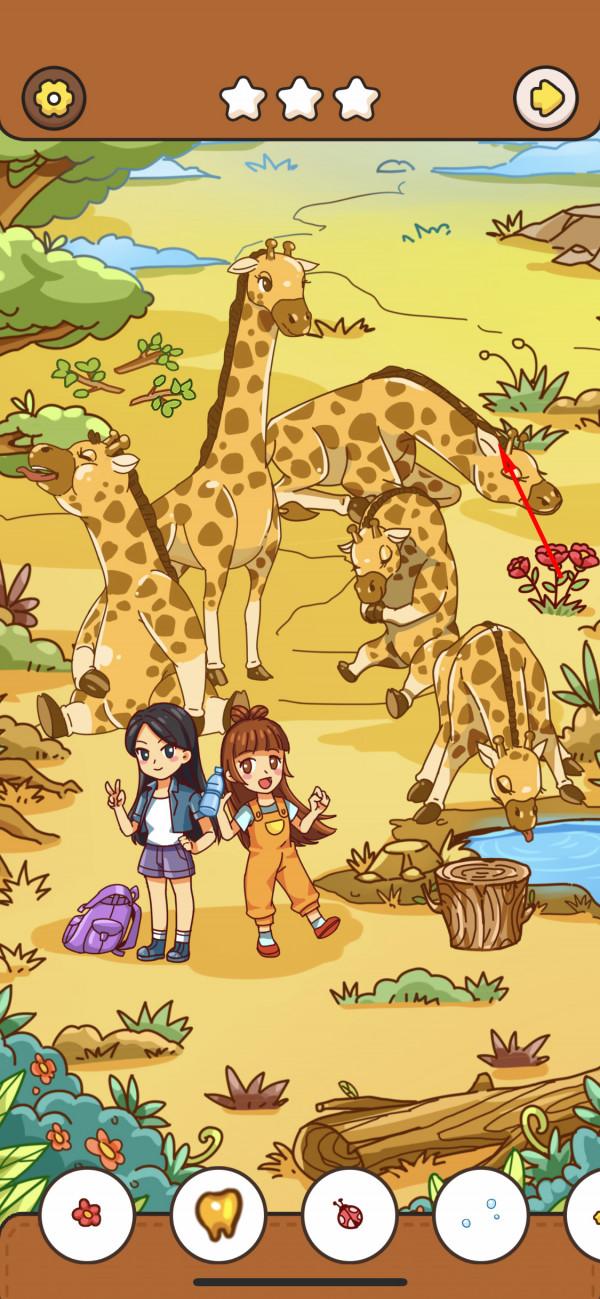Select the ladybug item in the tray
The width and height of the screenshot is (600, 1299).
point(349,1214)
